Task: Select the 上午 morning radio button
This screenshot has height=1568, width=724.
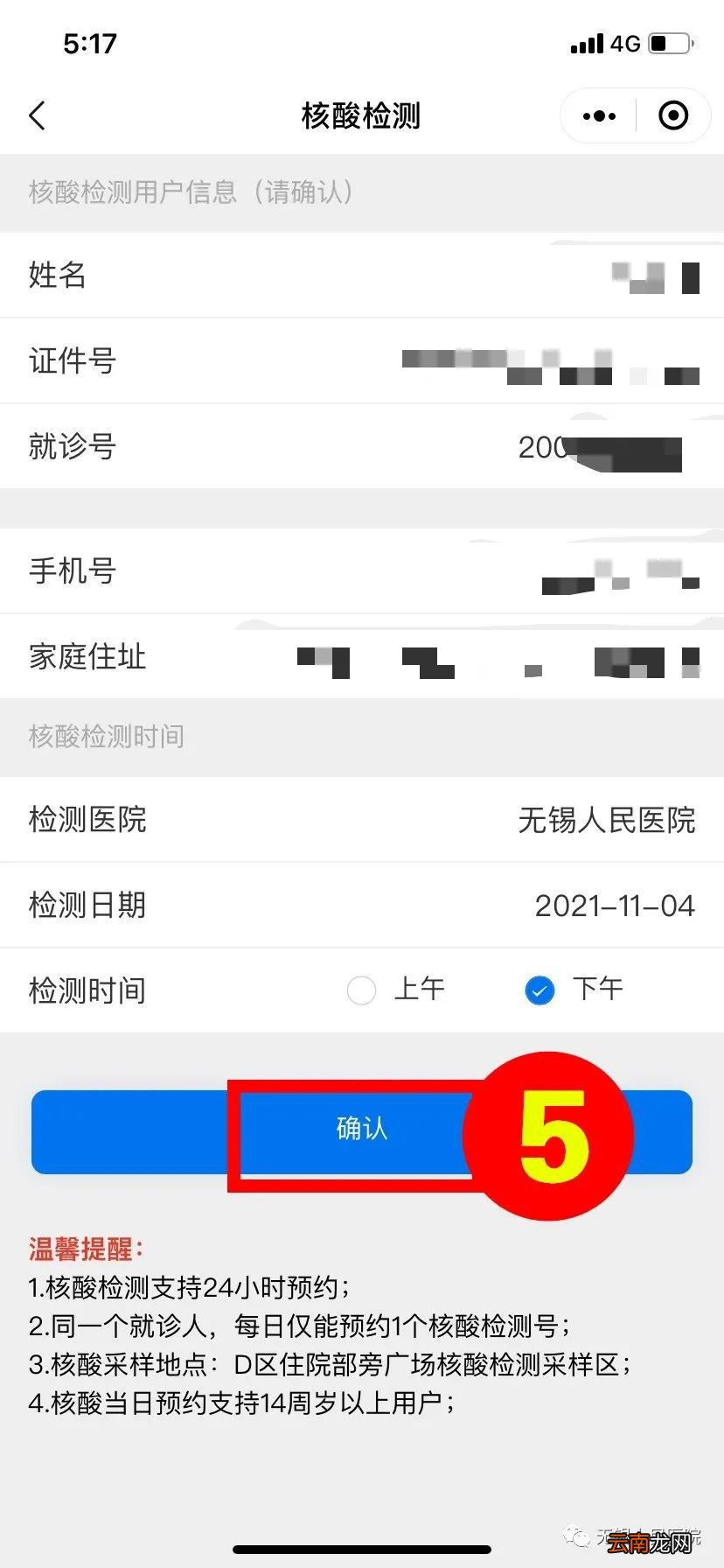Action: point(361,990)
